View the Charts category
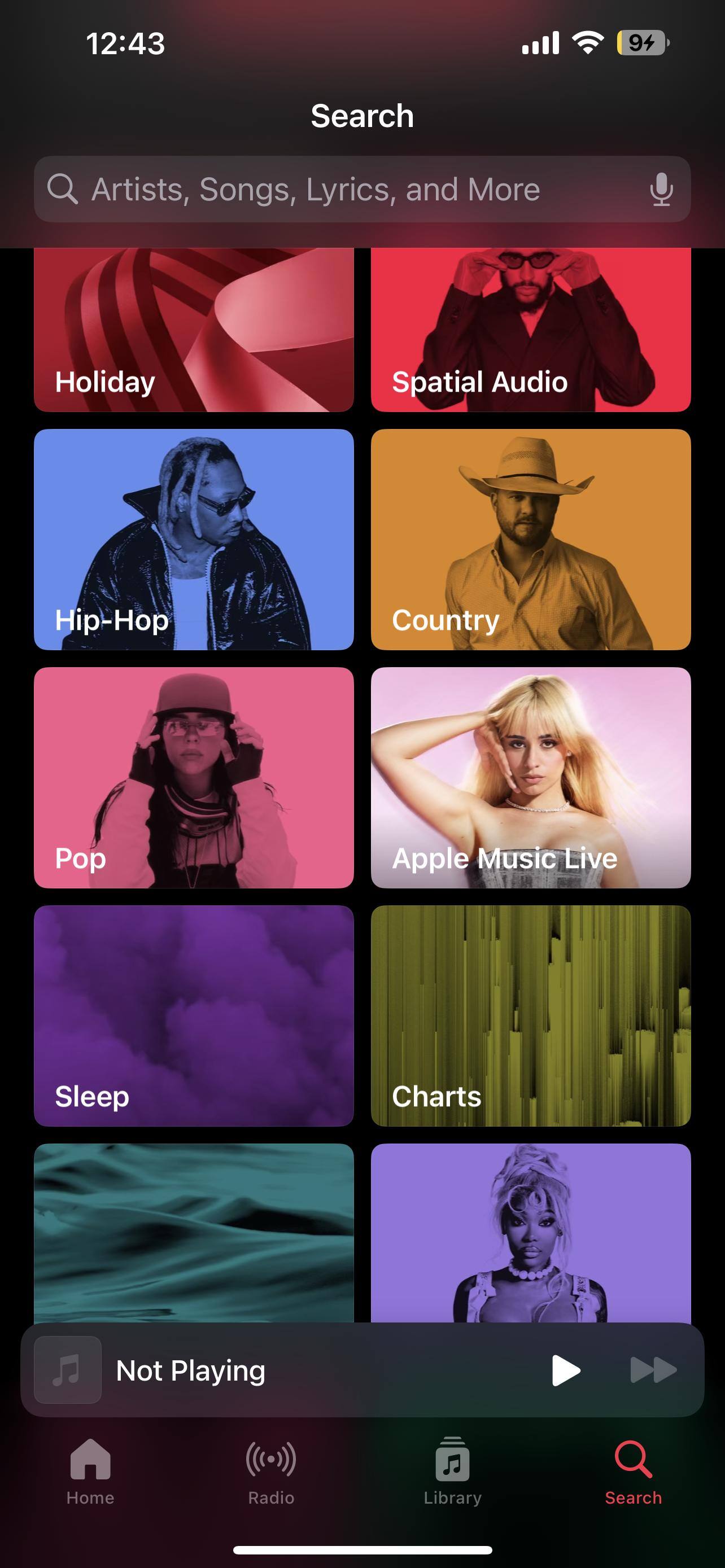This screenshot has height=1568, width=725. (530, 1015)
